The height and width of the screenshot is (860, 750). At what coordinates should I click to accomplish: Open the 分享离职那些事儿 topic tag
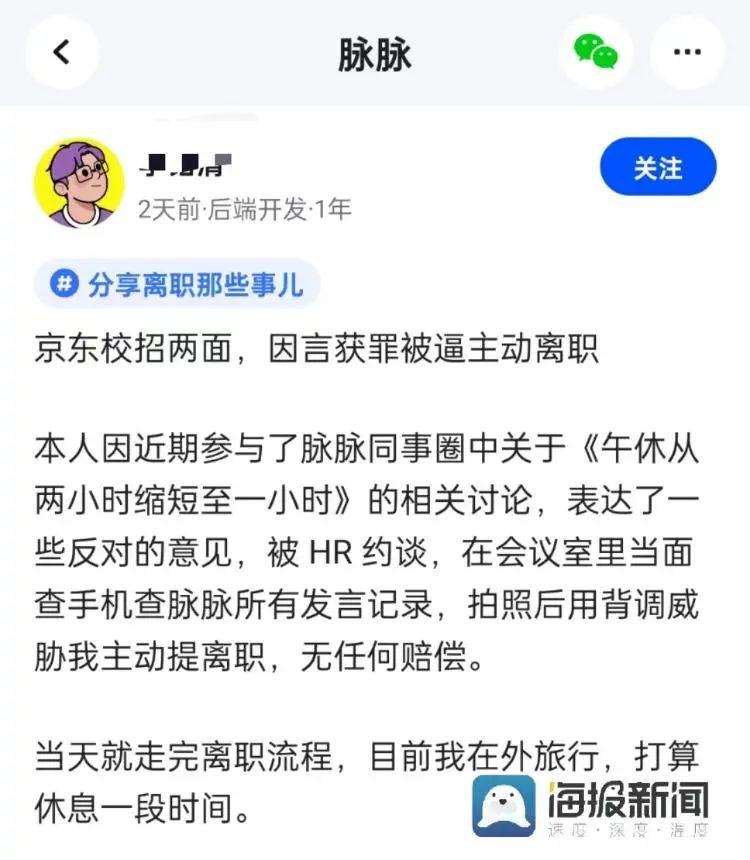pos(177,285)
